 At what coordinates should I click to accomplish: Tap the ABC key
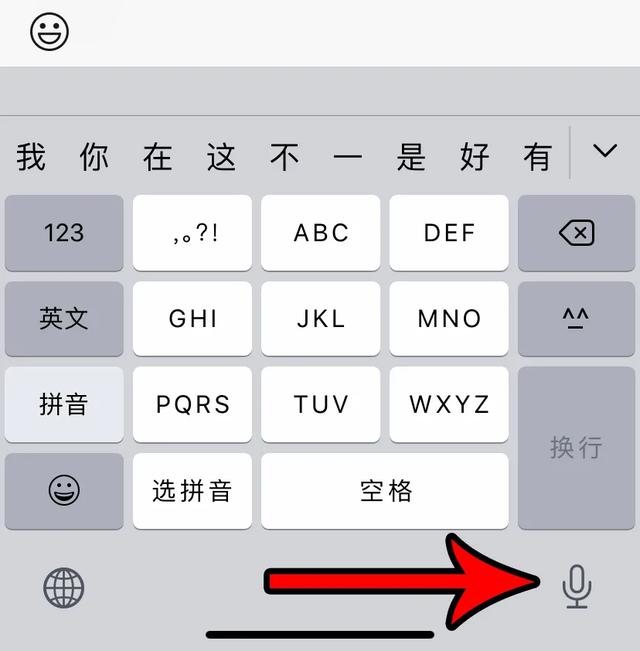[x=321, y=233]
